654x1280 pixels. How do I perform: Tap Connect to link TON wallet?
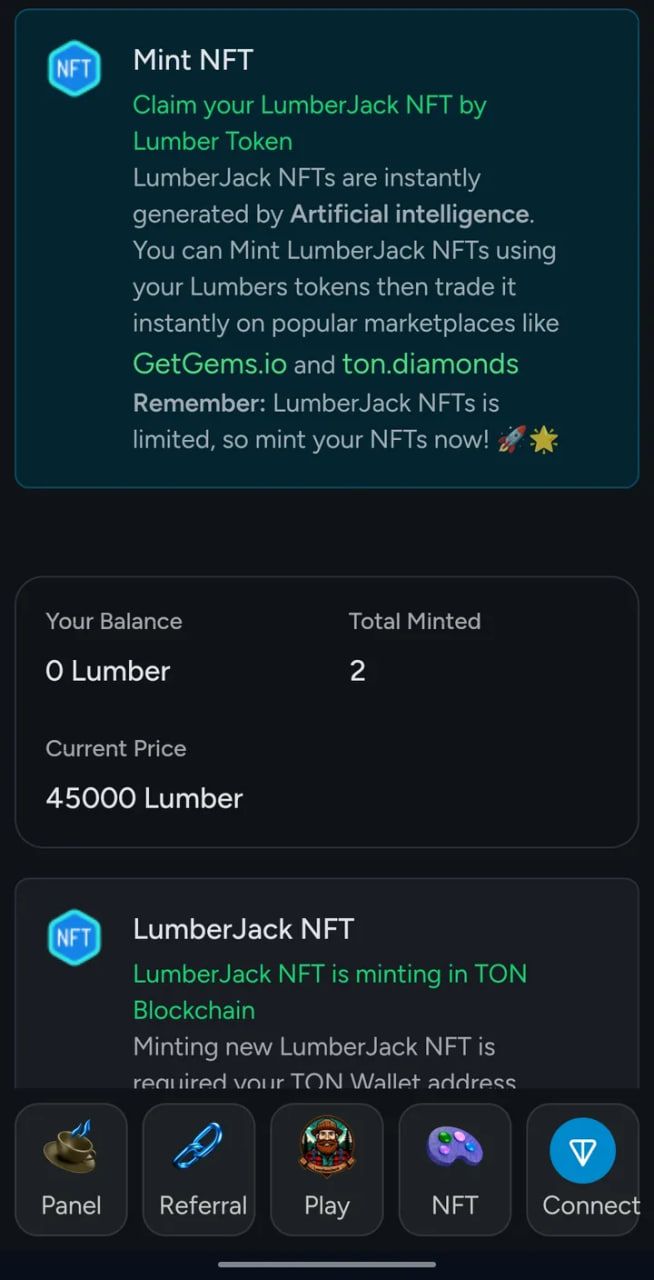583,1168
